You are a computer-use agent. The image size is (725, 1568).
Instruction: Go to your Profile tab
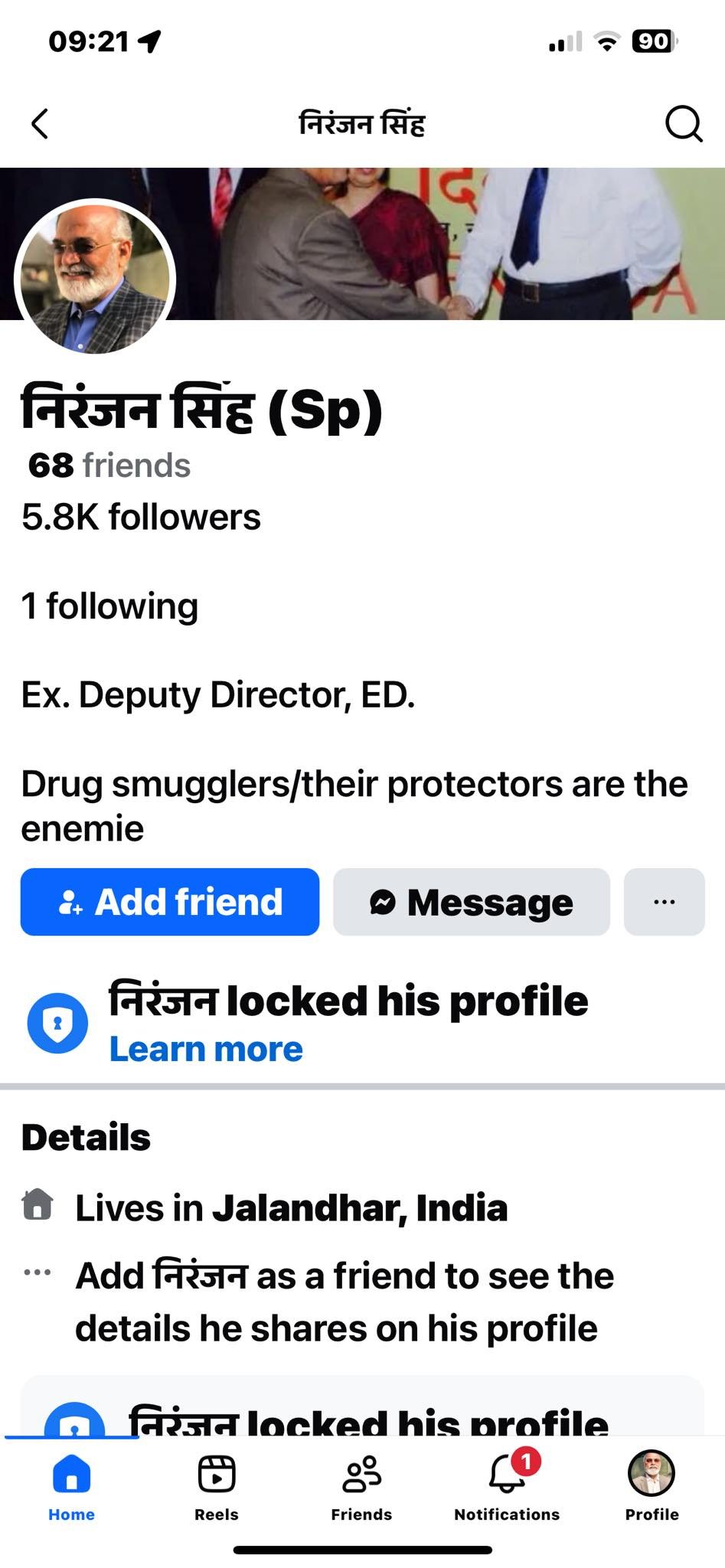tap(652, 1487)
